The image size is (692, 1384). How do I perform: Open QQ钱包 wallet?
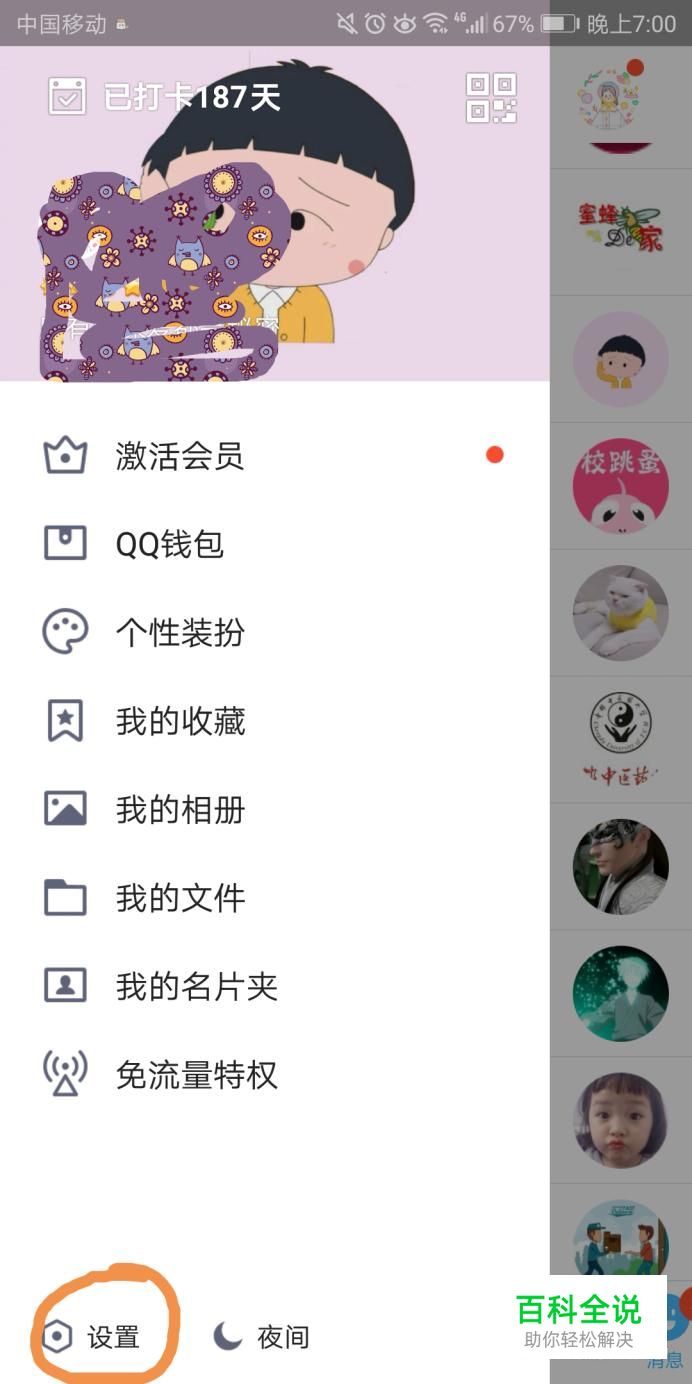[169, 545]
